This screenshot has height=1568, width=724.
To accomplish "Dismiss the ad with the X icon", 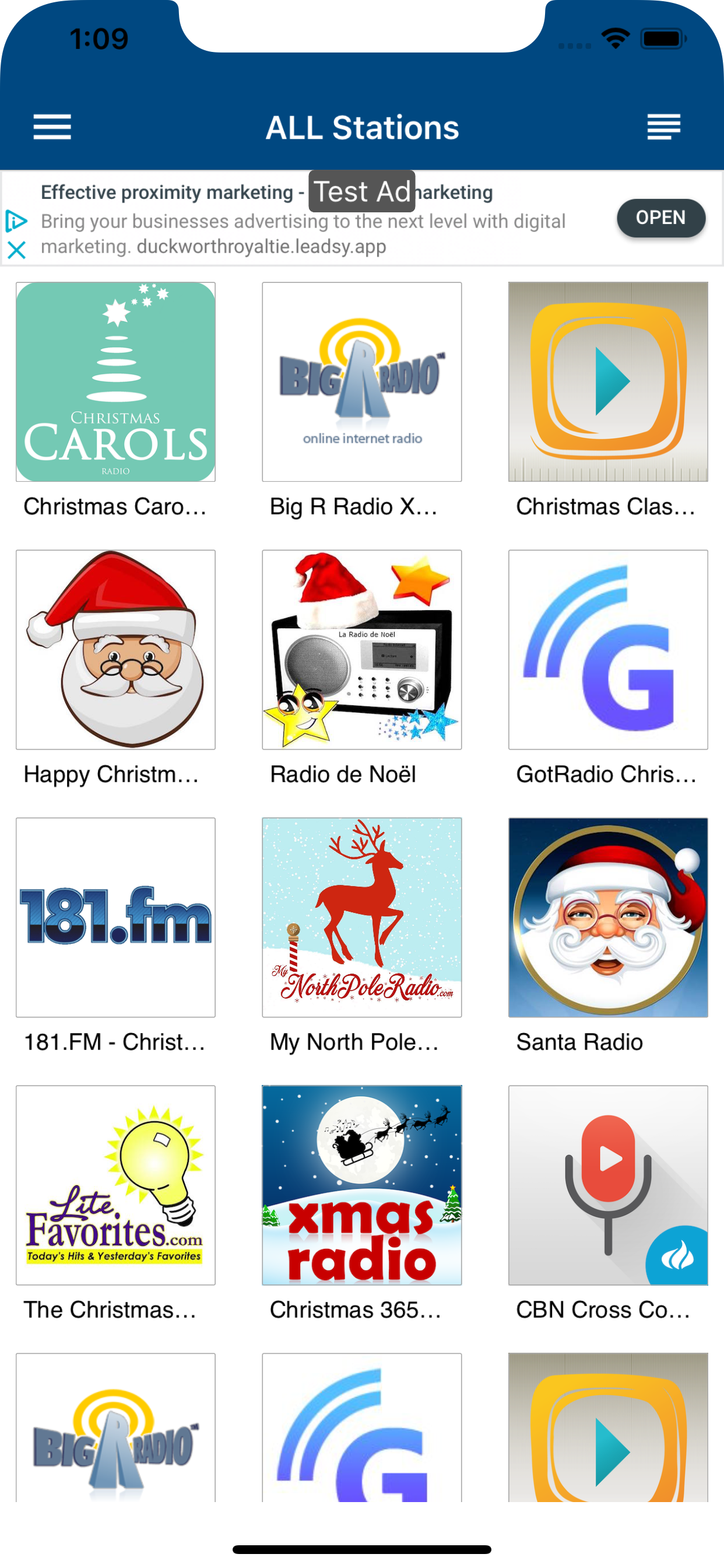I will (16, 249).
